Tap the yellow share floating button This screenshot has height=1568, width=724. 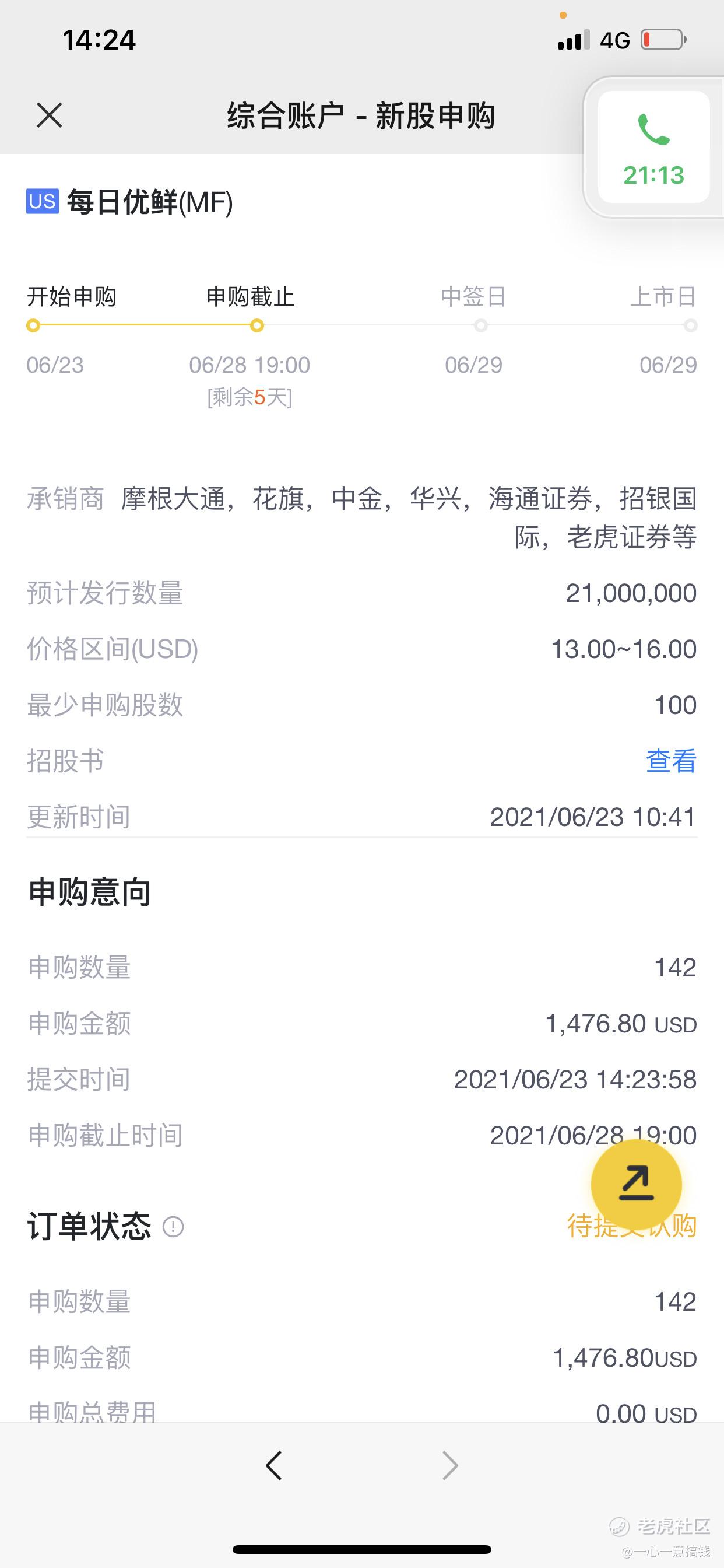tap(637, 1185)
